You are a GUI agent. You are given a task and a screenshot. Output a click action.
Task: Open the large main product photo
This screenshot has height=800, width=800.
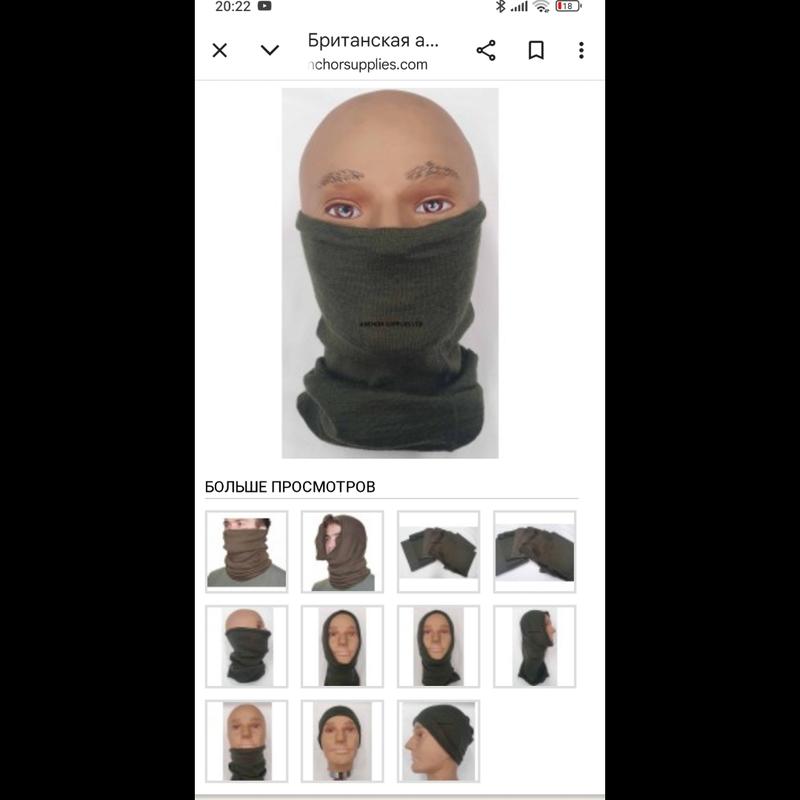coord(390,273)
